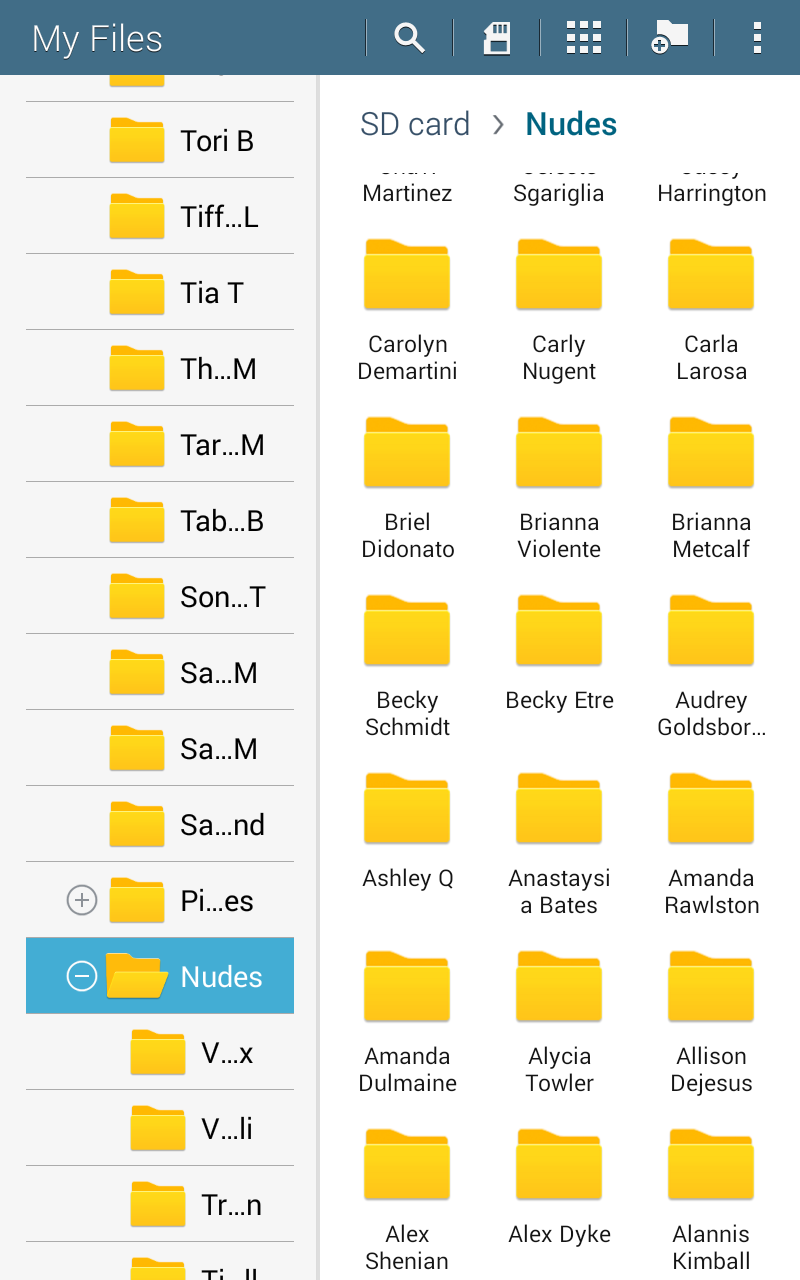Open the Sa...nd sidebar folder

click(x=160, y=825)
